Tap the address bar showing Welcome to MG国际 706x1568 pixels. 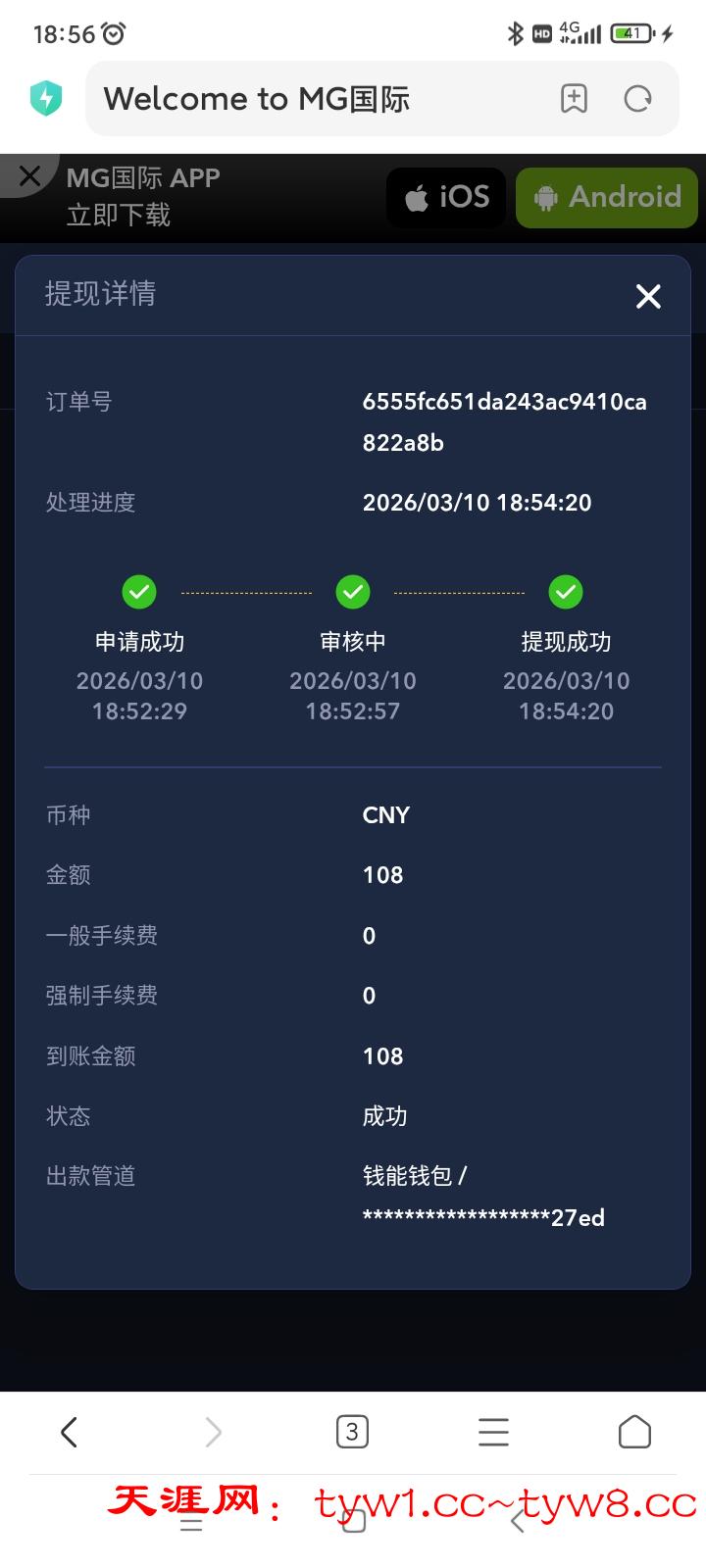pos(314,99)
